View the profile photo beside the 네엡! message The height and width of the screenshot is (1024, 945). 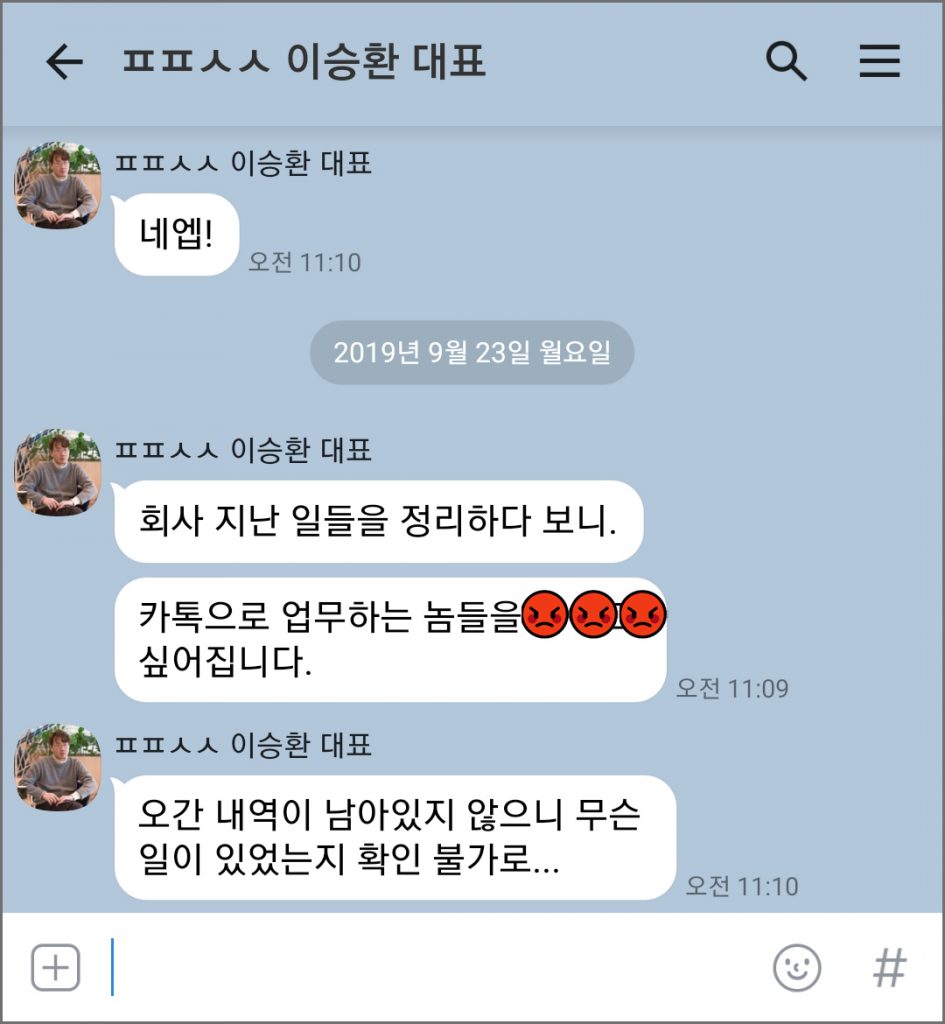57,186
